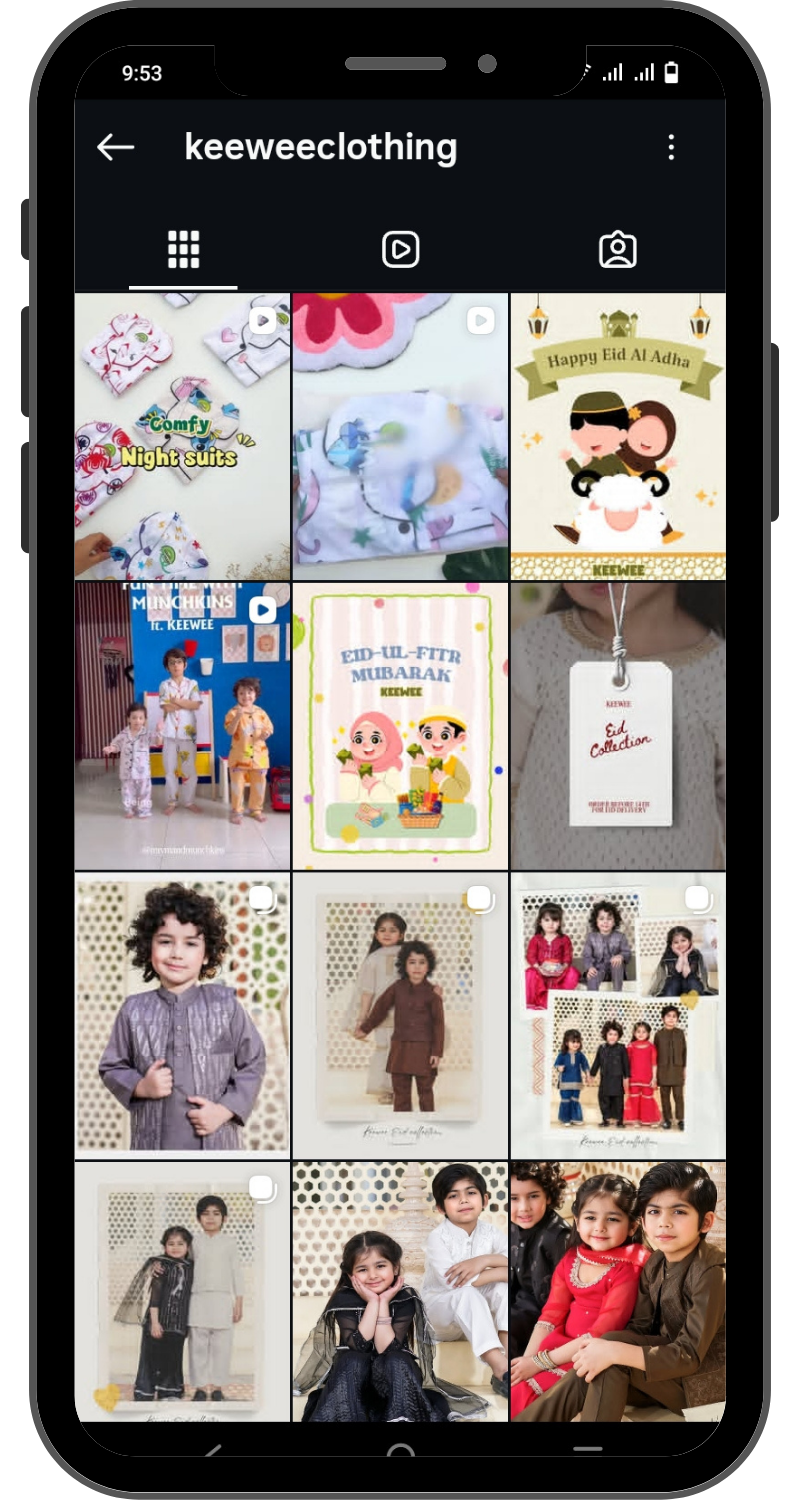
Task: Go back using the top-left arrow
Action: (x=115, y=148)
